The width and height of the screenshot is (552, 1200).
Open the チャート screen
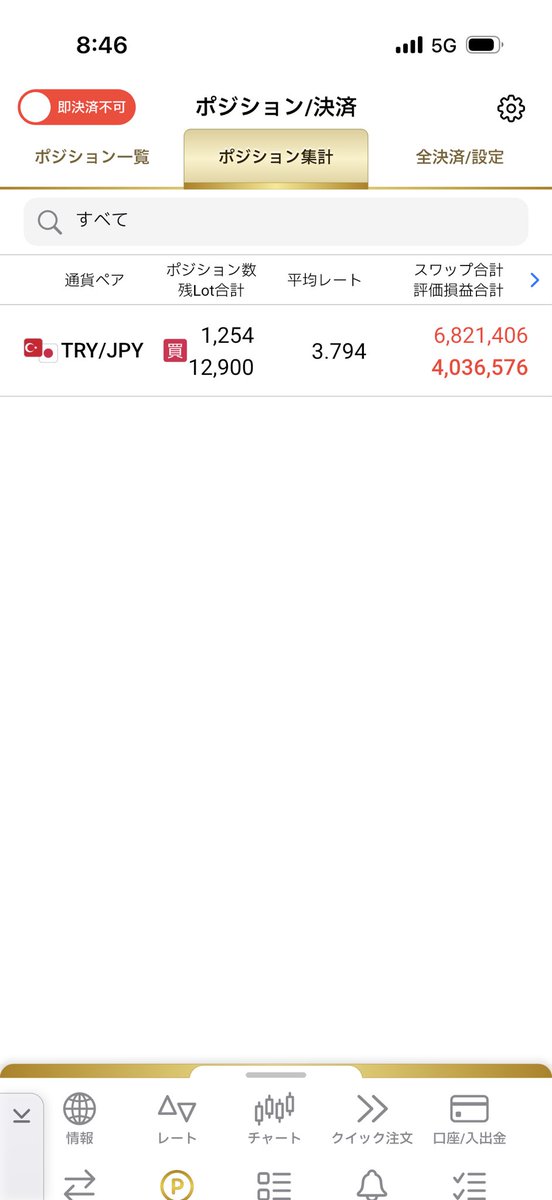tap(274, 1119)
